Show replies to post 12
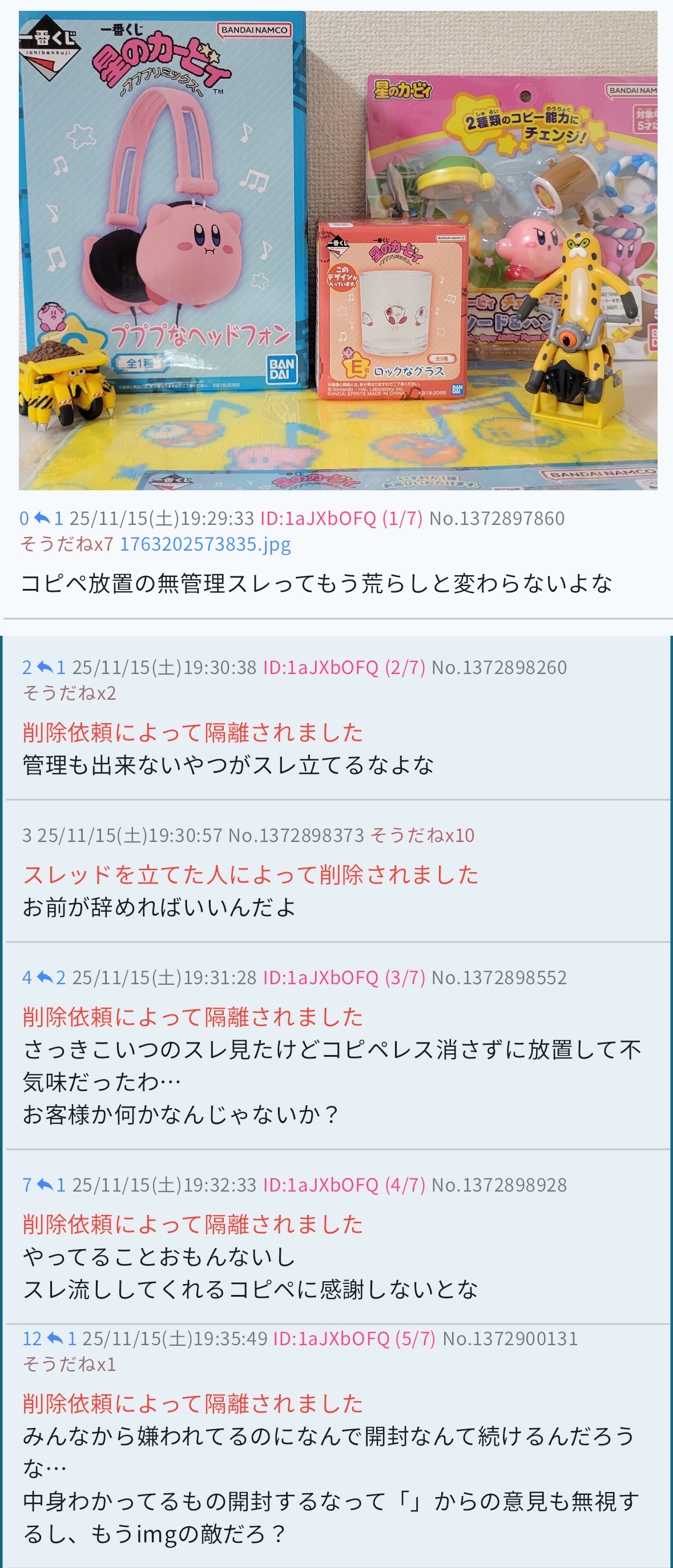 click(x=62, y=1338)
